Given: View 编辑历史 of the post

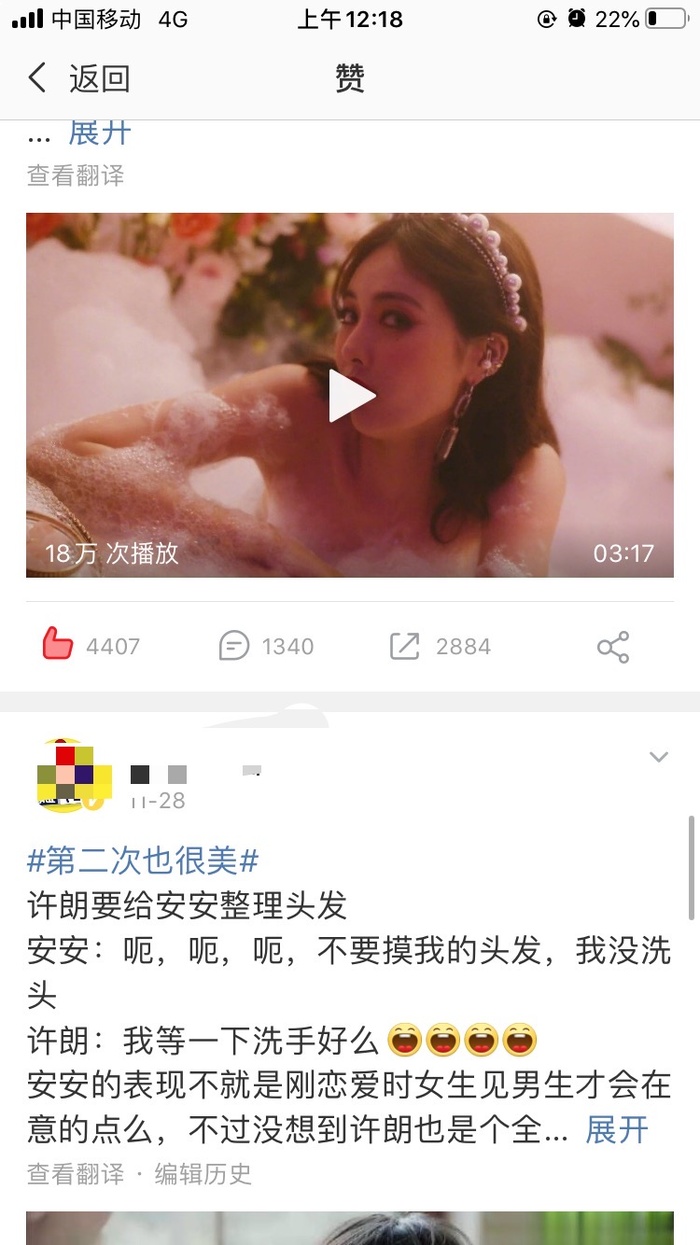Looking at the screenshot, I should [203, 1174].
